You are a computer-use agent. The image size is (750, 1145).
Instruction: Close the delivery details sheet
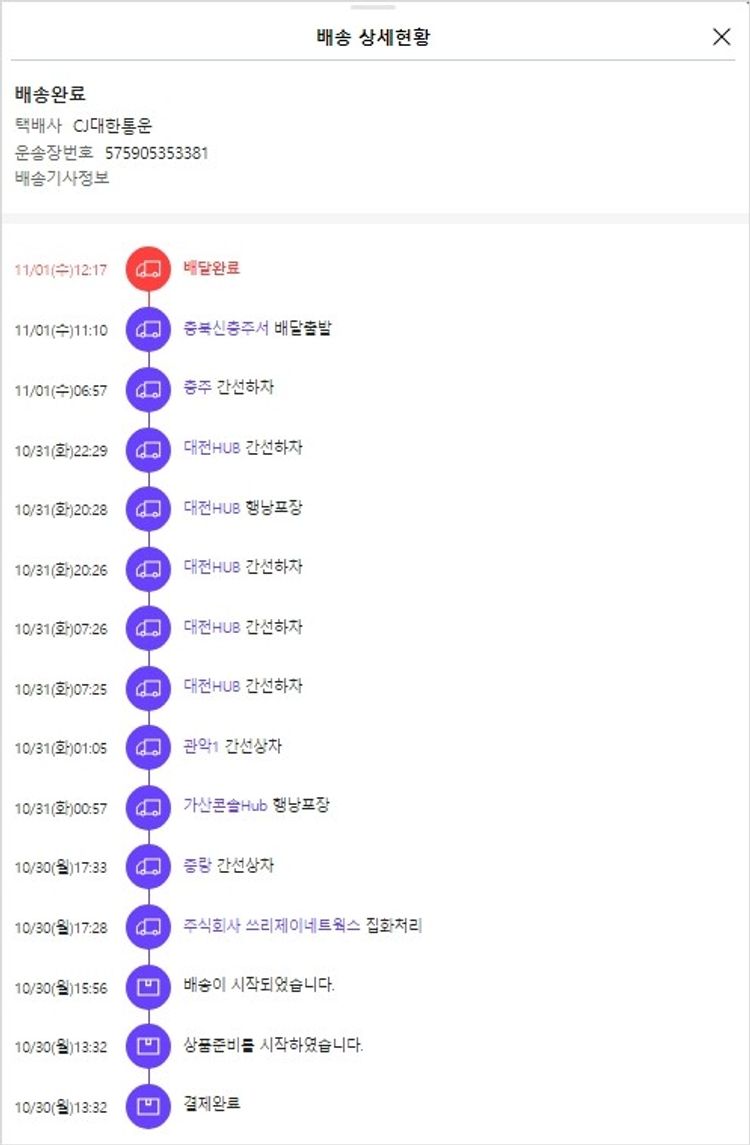[x=721, y=37]
